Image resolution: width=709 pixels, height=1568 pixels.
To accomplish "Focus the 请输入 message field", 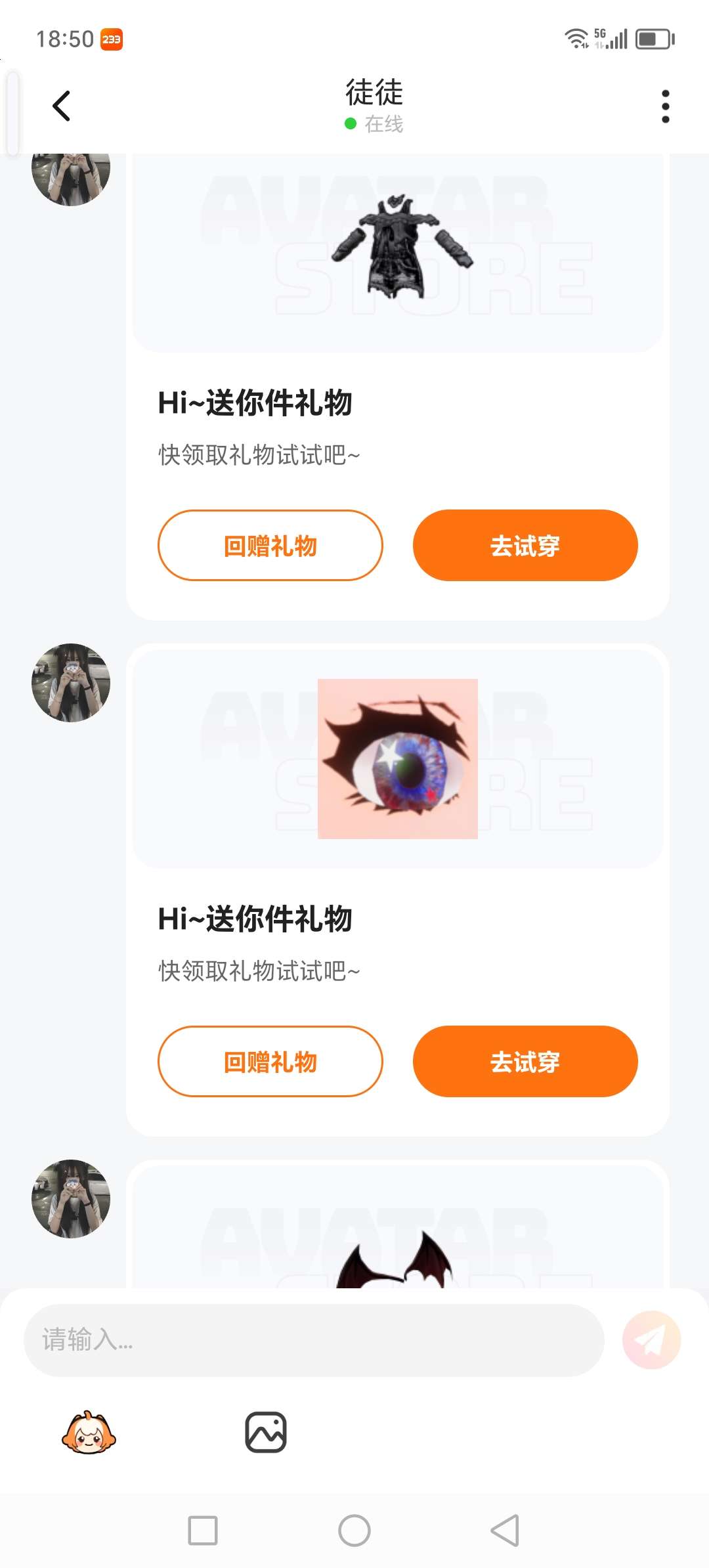I will click(x=314, y=1339).
